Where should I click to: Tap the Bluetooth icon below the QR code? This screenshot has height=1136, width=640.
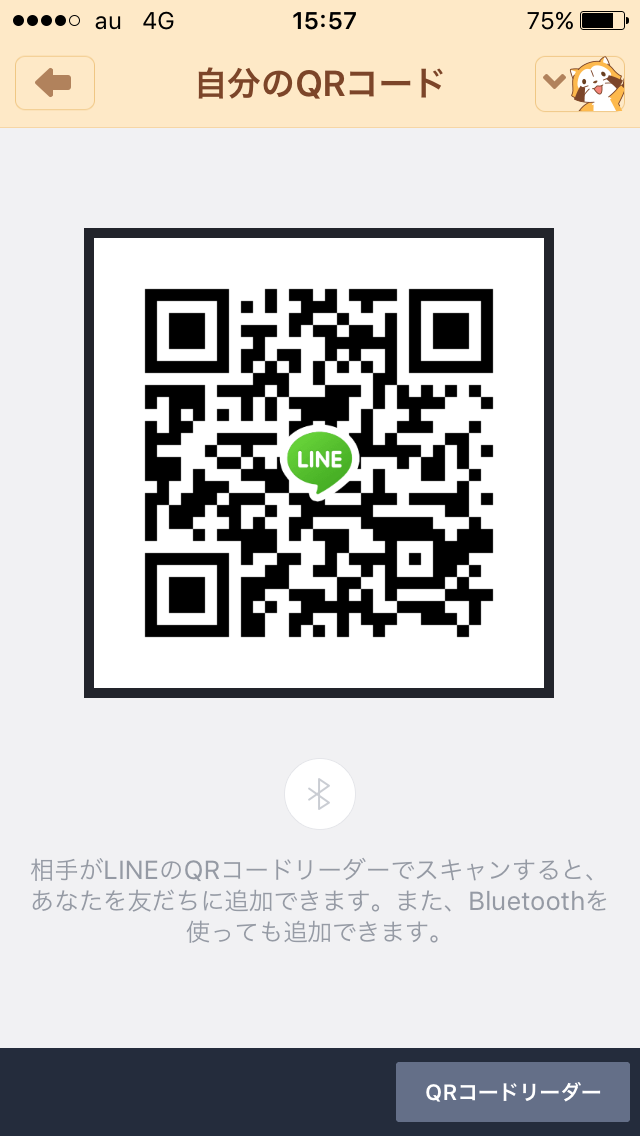click(320, 794)
